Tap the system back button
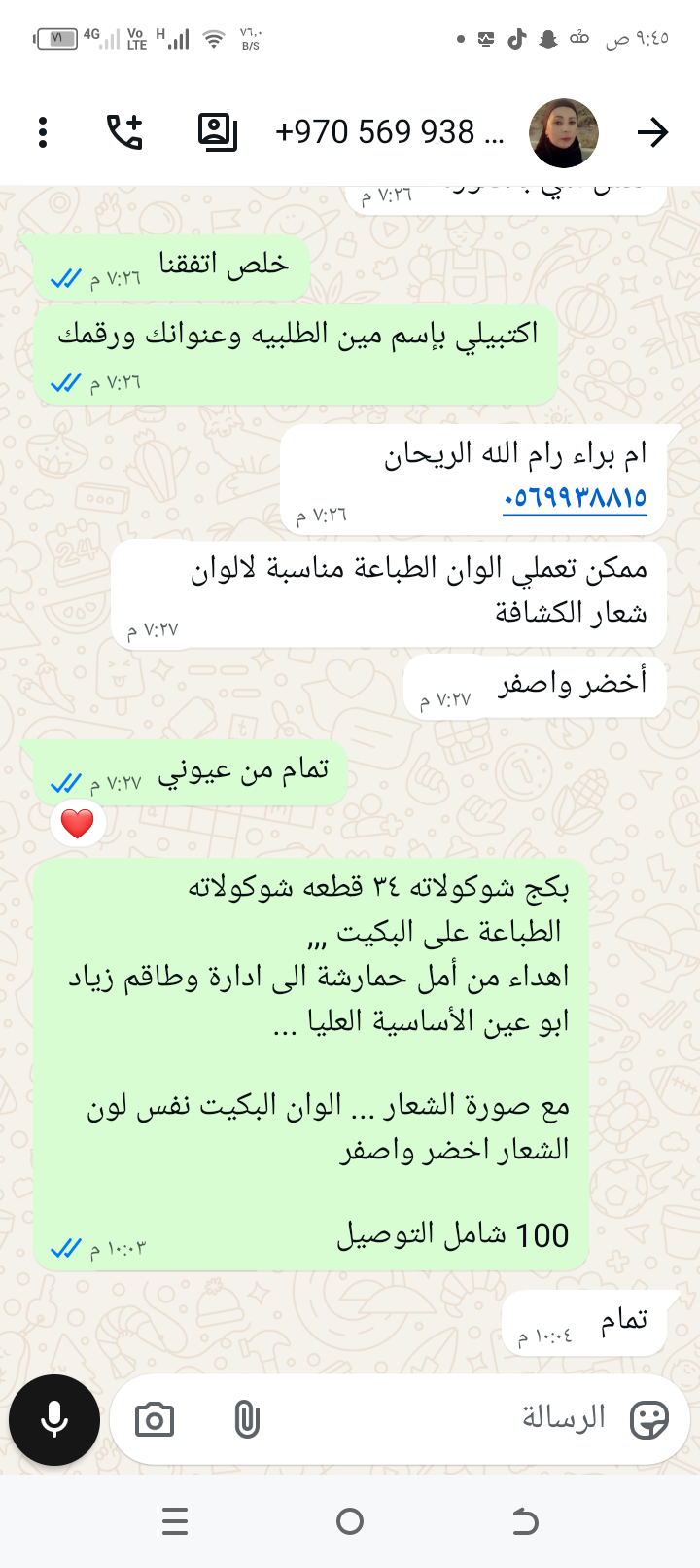 point(524,1521)
